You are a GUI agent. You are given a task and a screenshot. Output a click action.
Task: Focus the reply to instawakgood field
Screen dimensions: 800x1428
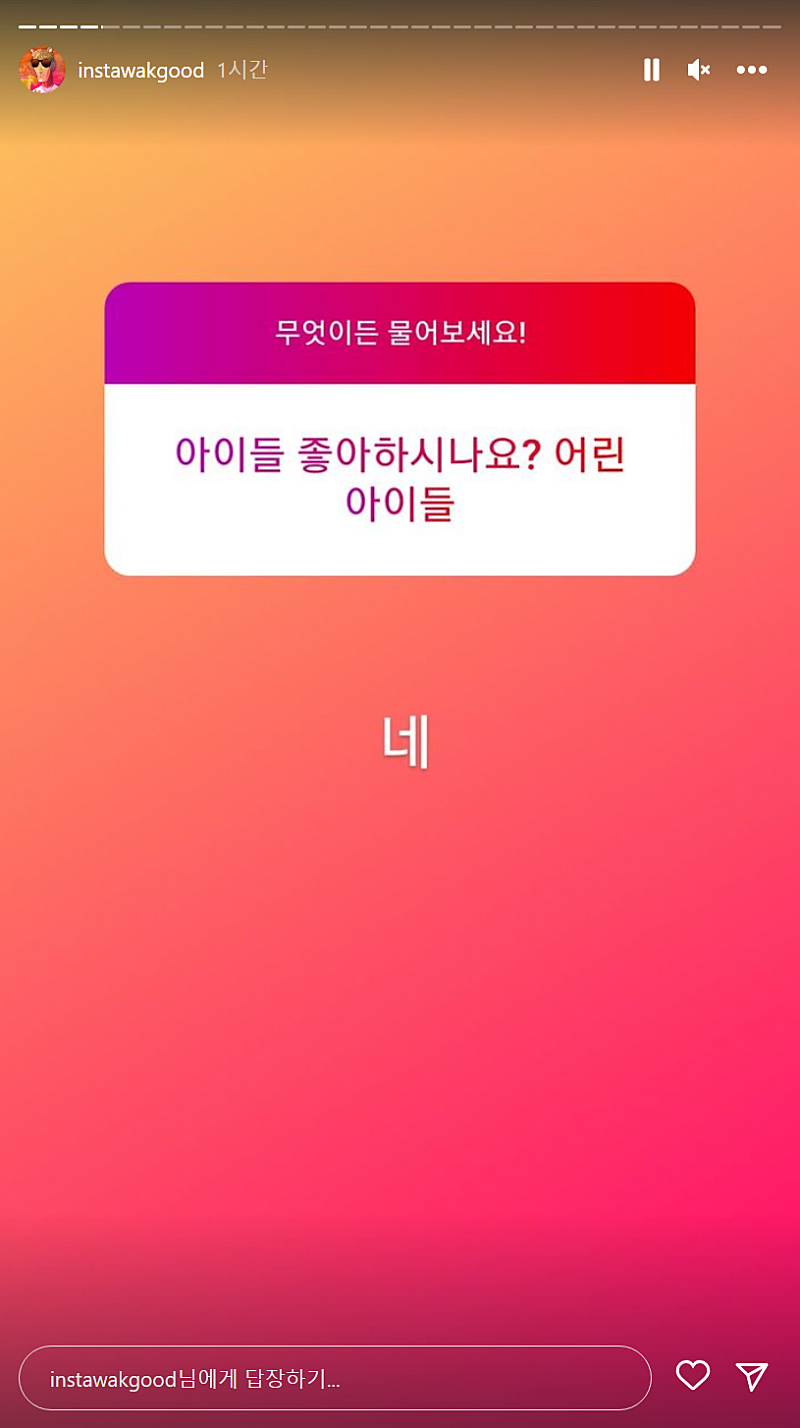pyautogui.click(x=335, y=1379)
